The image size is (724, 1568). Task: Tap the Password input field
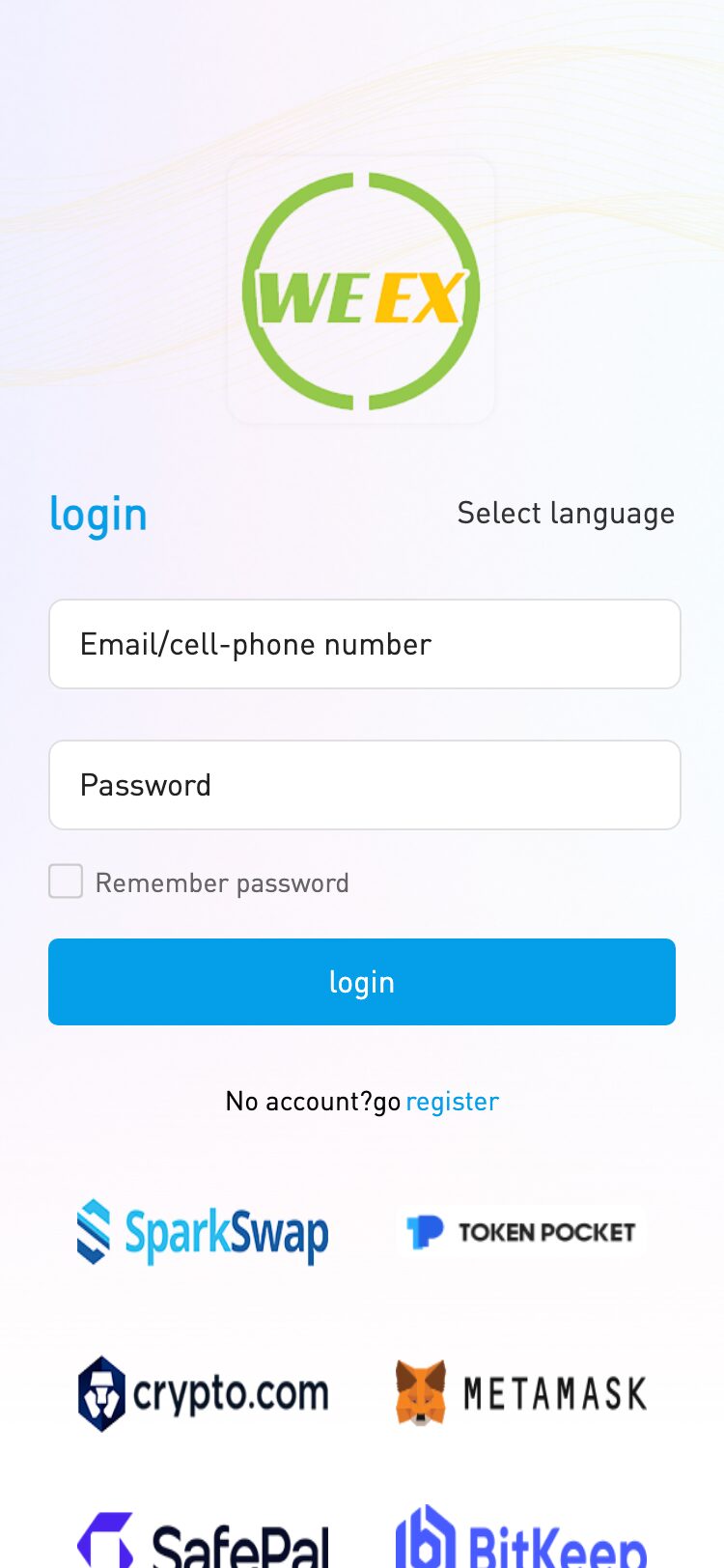coord(365,785)
